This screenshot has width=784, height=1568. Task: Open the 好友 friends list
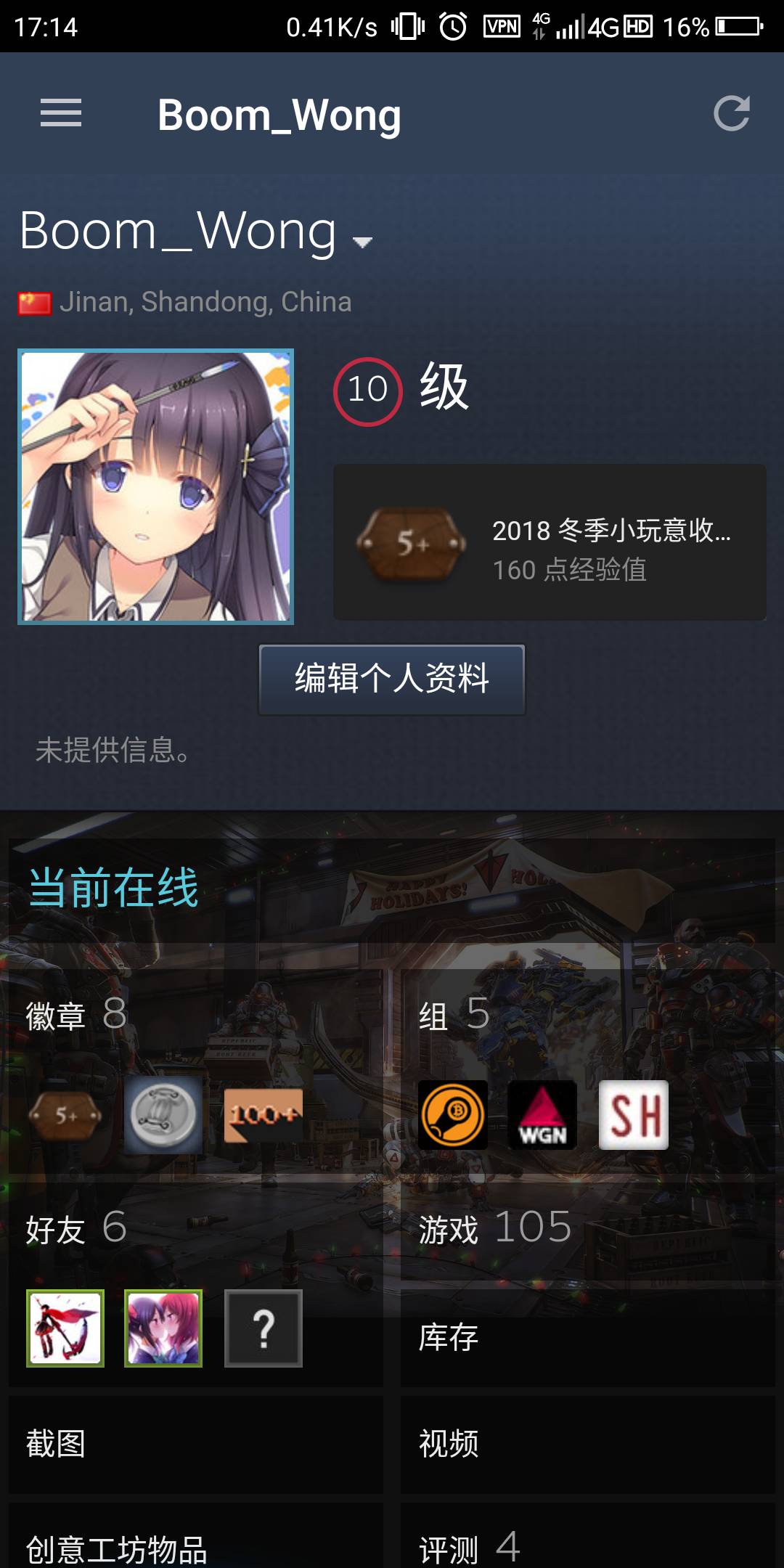pyautogui.click(x=75, y=1228)
